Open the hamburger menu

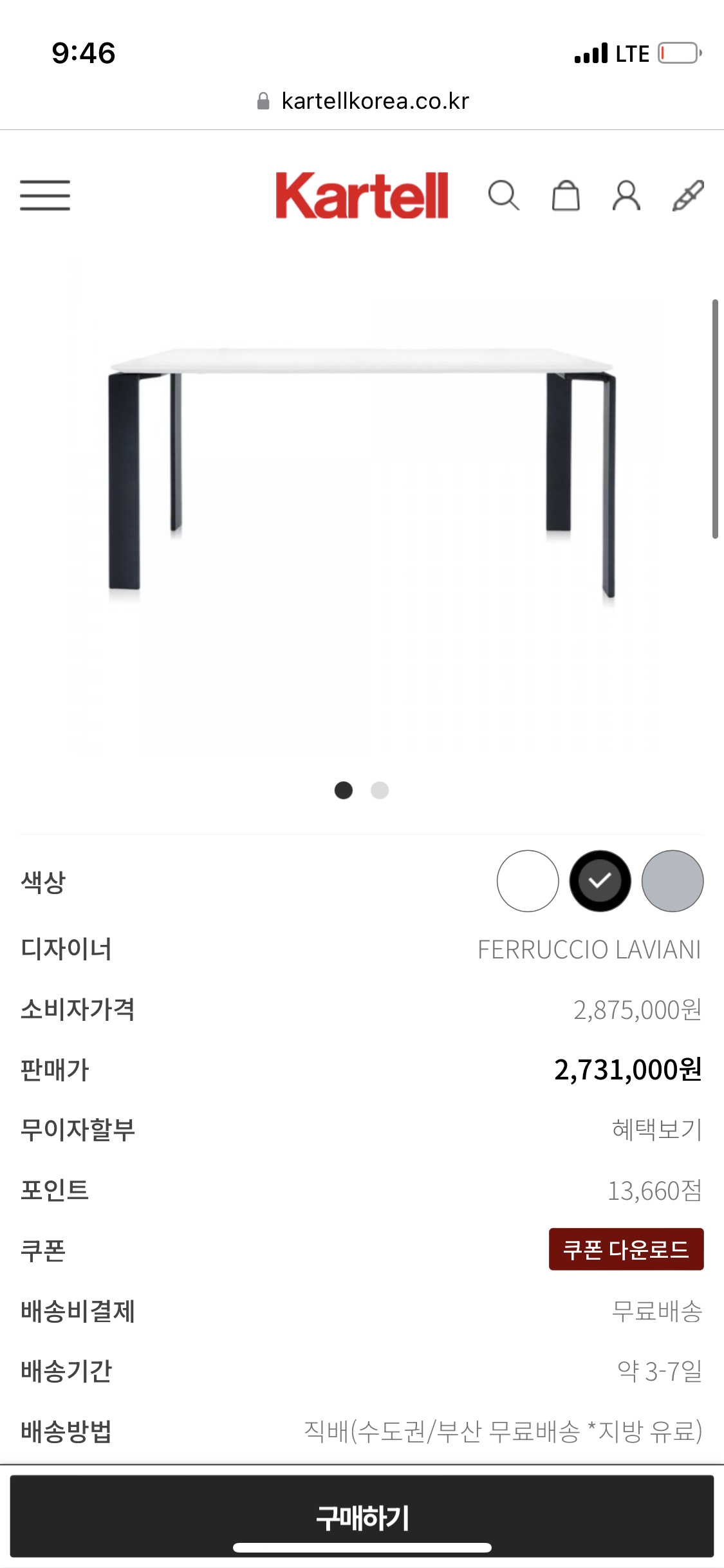45,195
